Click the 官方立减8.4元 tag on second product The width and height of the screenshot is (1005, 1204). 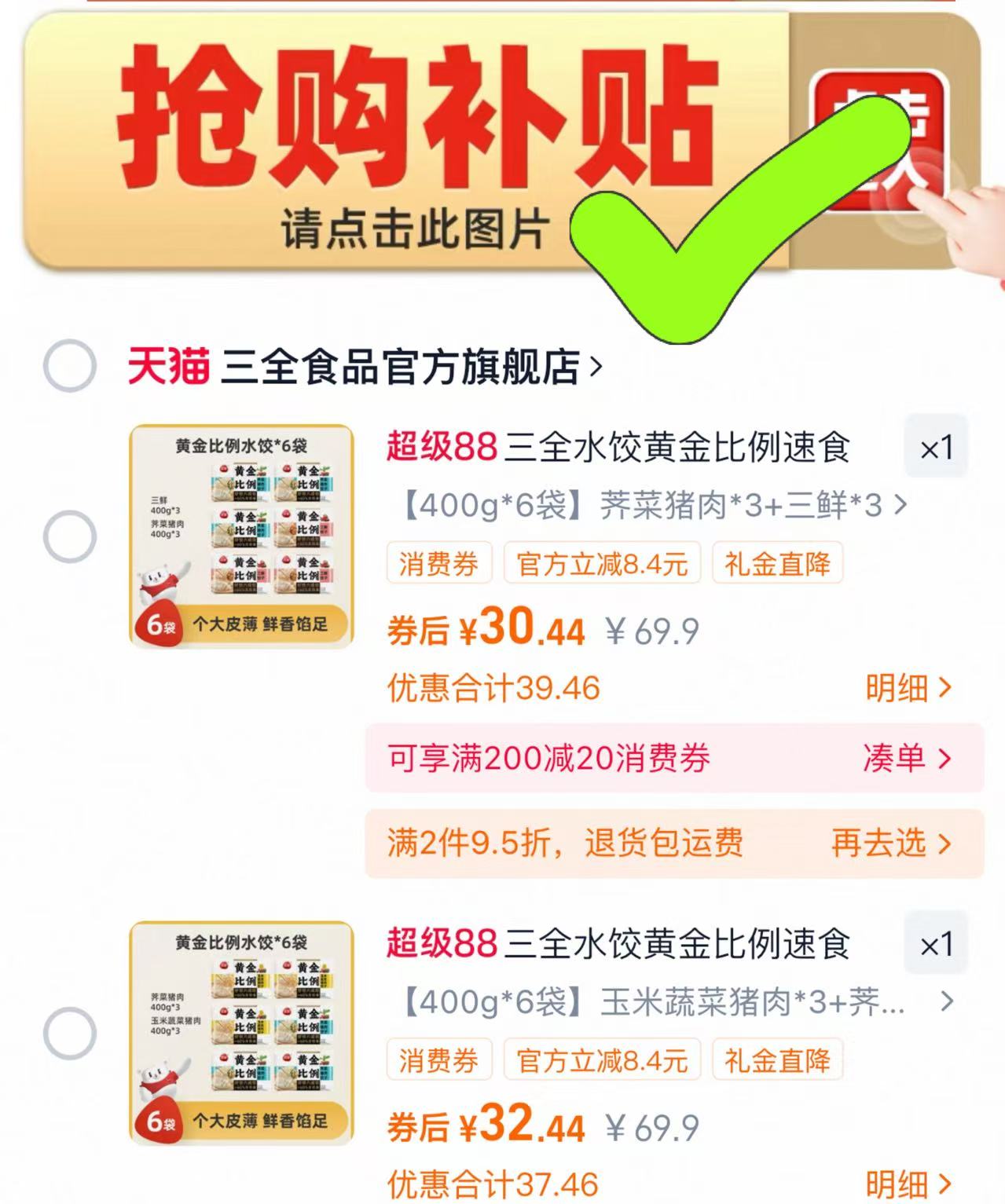[602, 1060]
